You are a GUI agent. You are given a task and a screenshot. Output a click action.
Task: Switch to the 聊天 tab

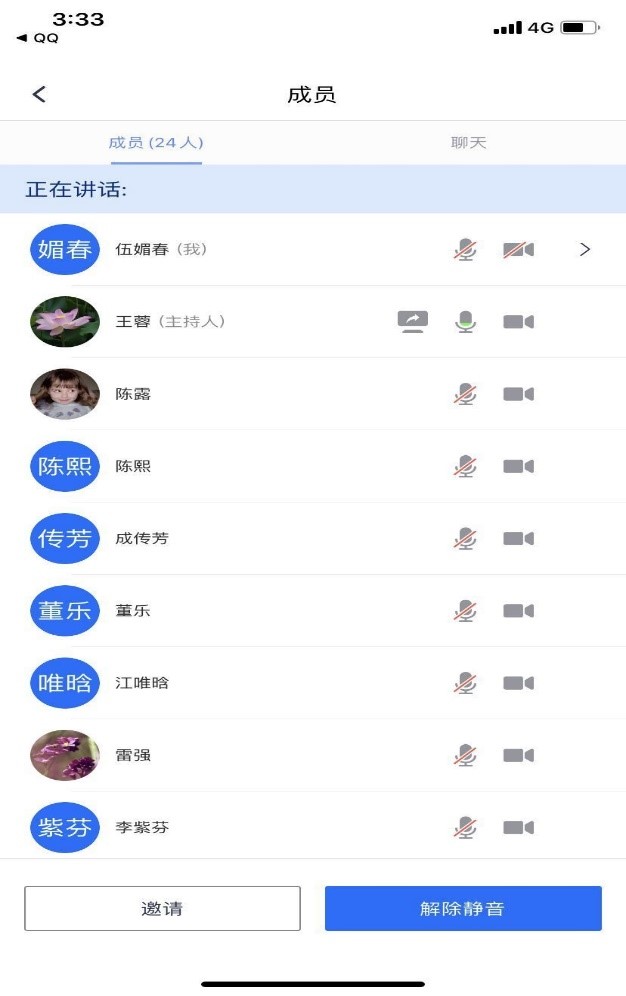(x=468, y=143)
